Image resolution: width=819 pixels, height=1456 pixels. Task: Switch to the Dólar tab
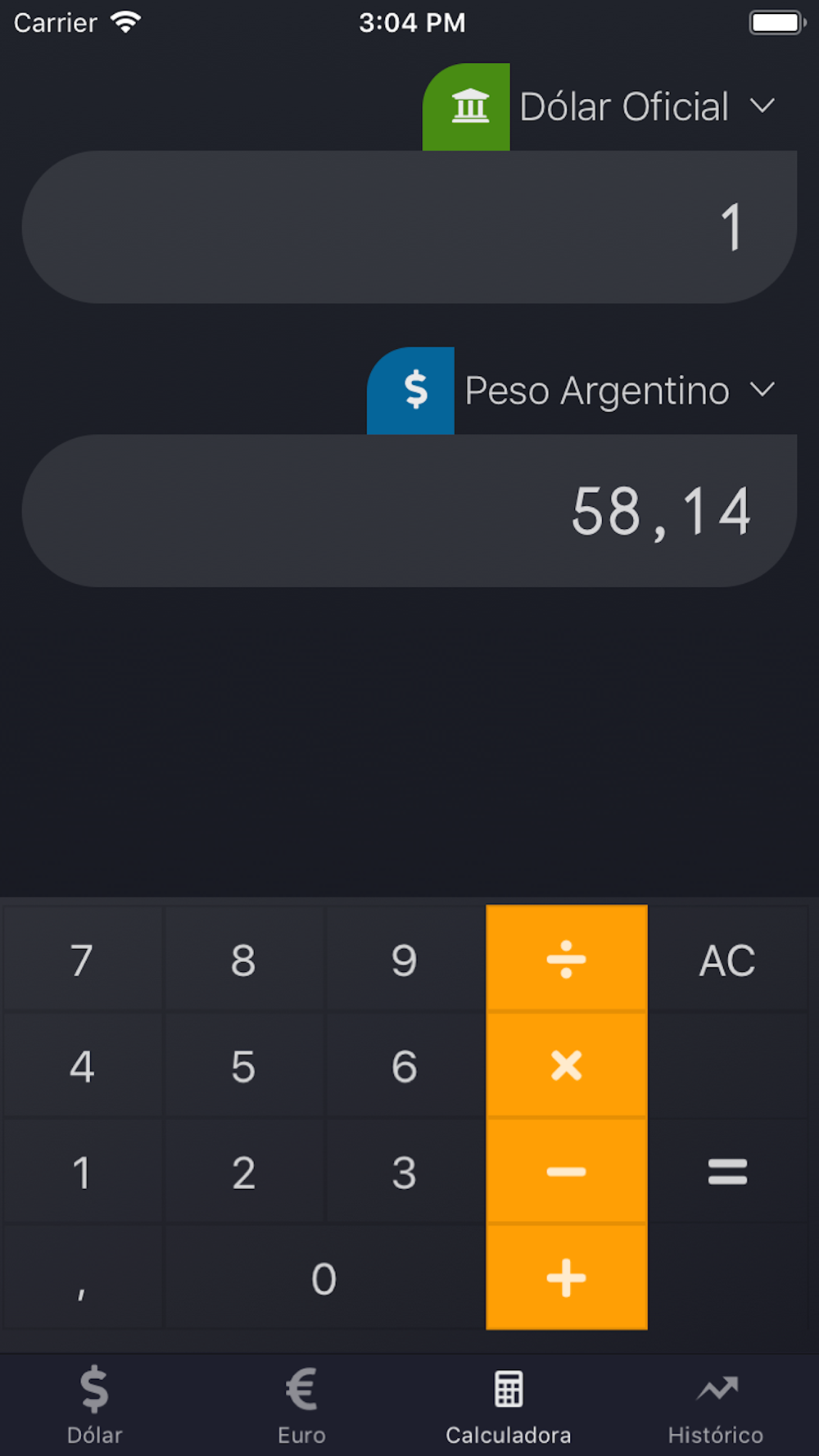[x=95, y=1405]
